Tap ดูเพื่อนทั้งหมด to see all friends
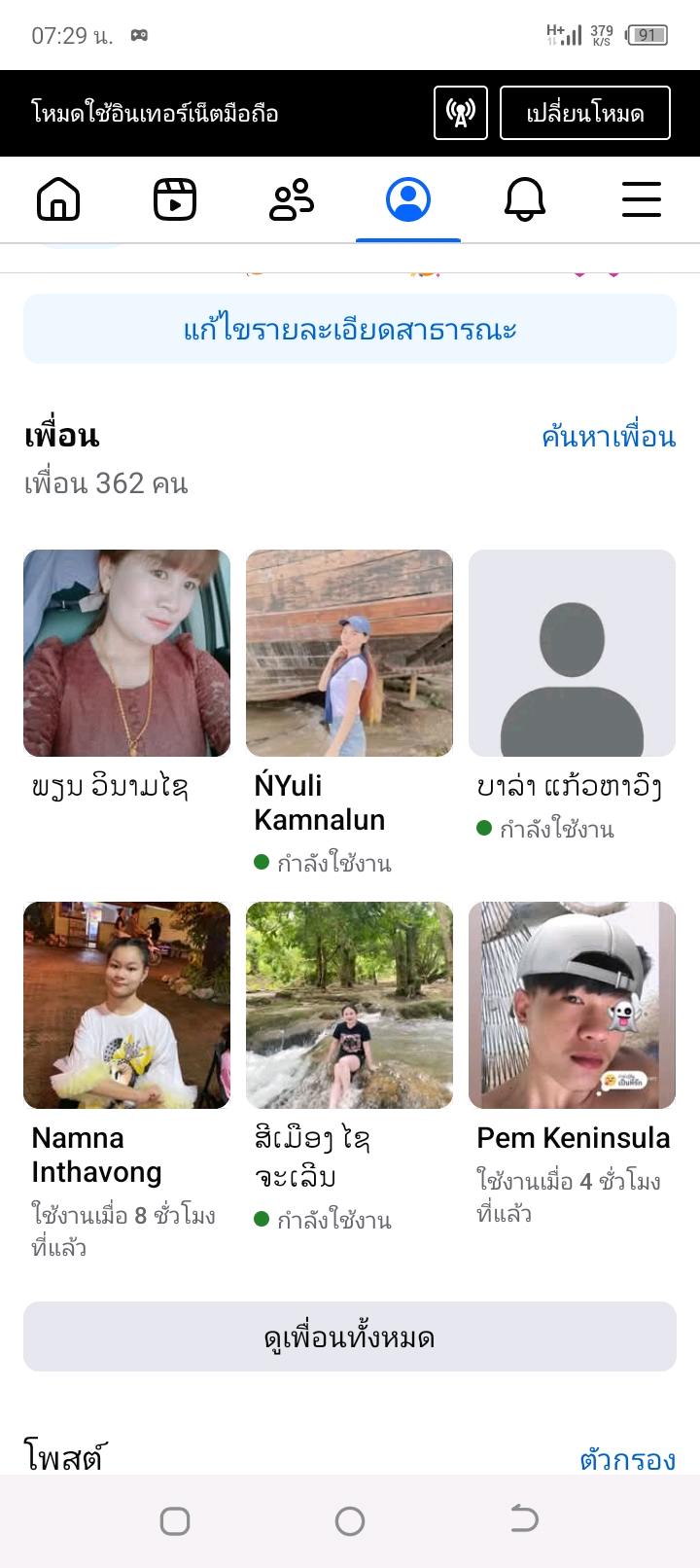This screenshot has width=700, height=1568. (350, 1337)
